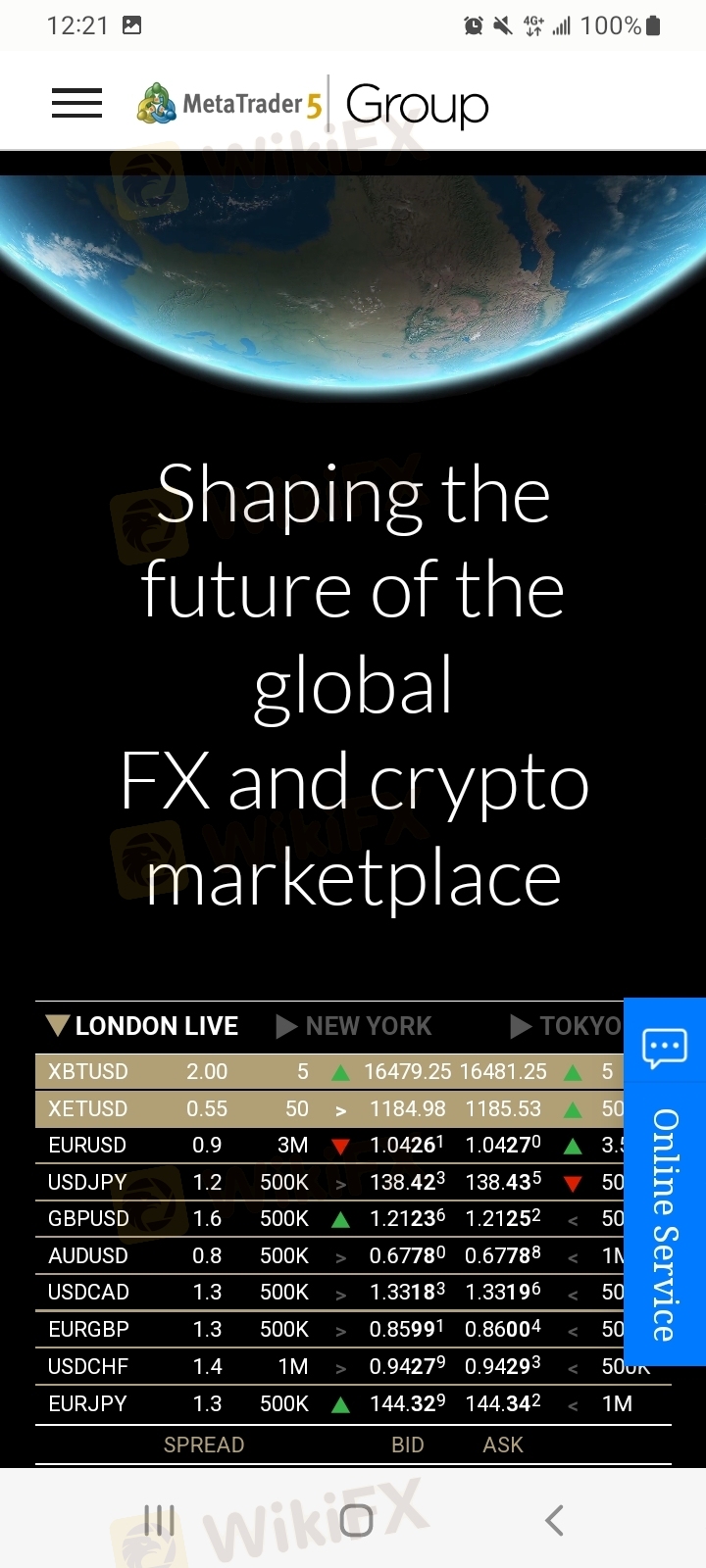Go to the home screen
706x1568 pixels.
pos(356,1521)
